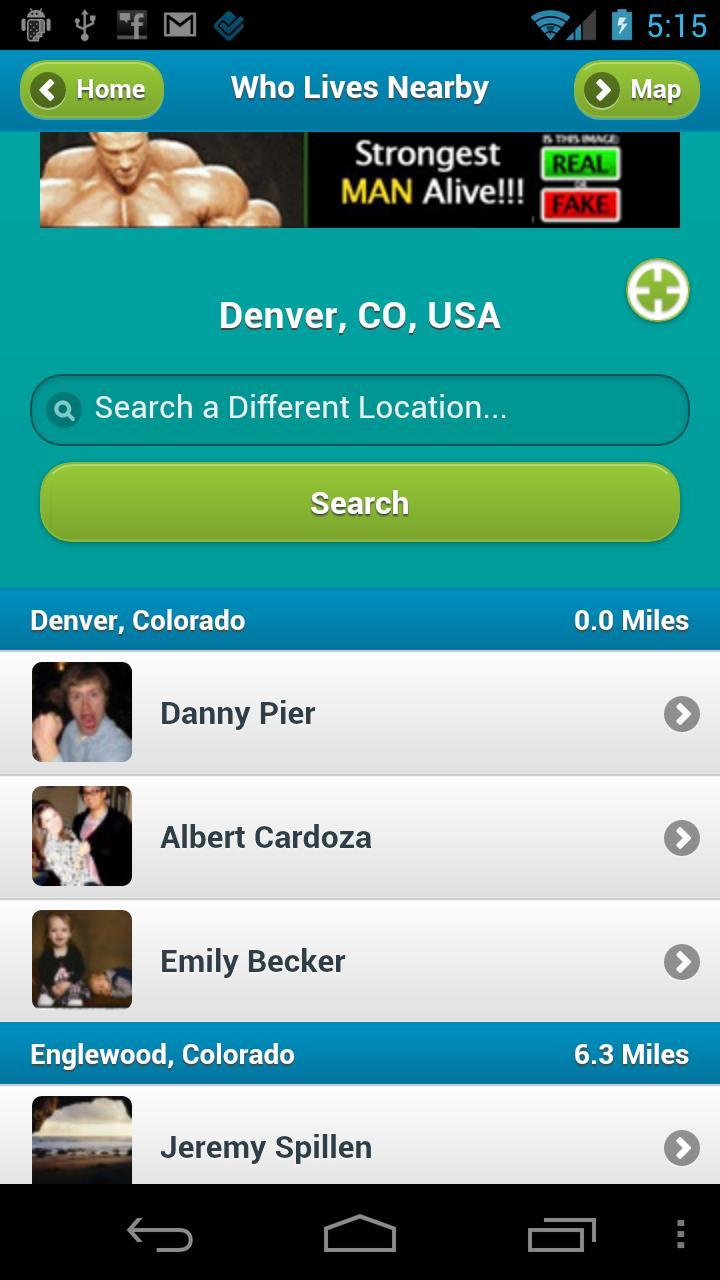Tap the system back button

[160, 1235]
